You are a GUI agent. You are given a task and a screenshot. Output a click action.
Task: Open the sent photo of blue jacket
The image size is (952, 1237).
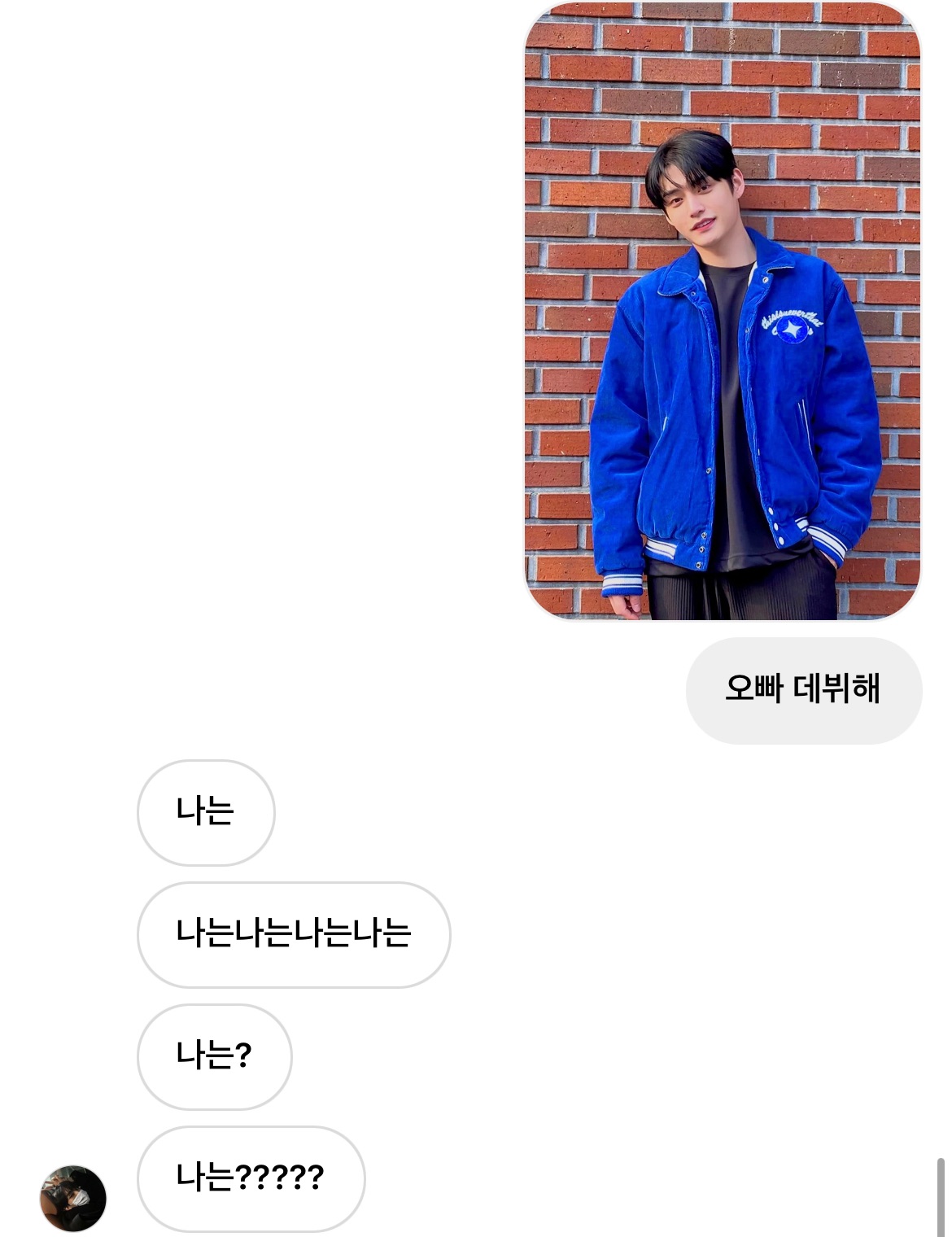tap(722, 311)
